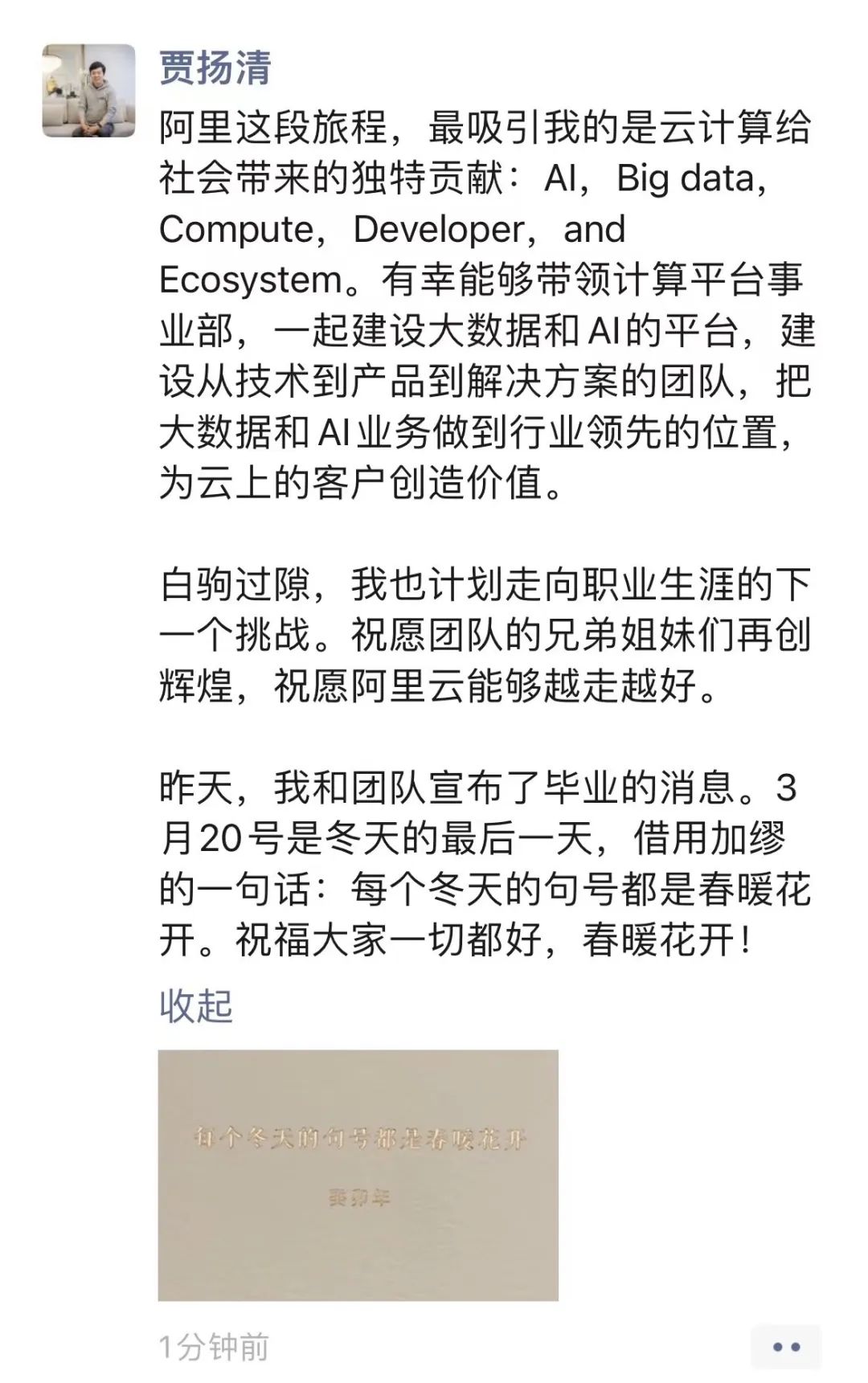
Task: Tap the poster name 贾扬清
Action: point(215,68)
